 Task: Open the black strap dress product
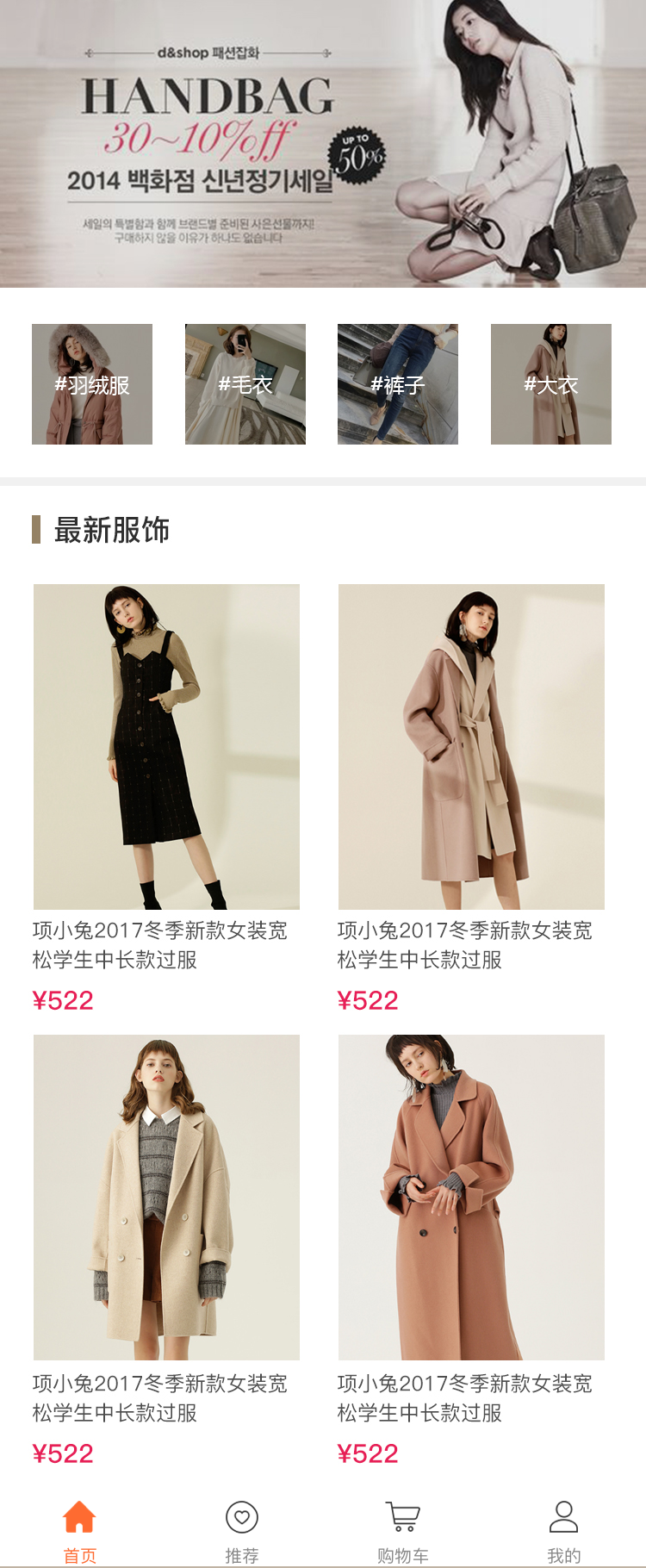pos(166,746)
